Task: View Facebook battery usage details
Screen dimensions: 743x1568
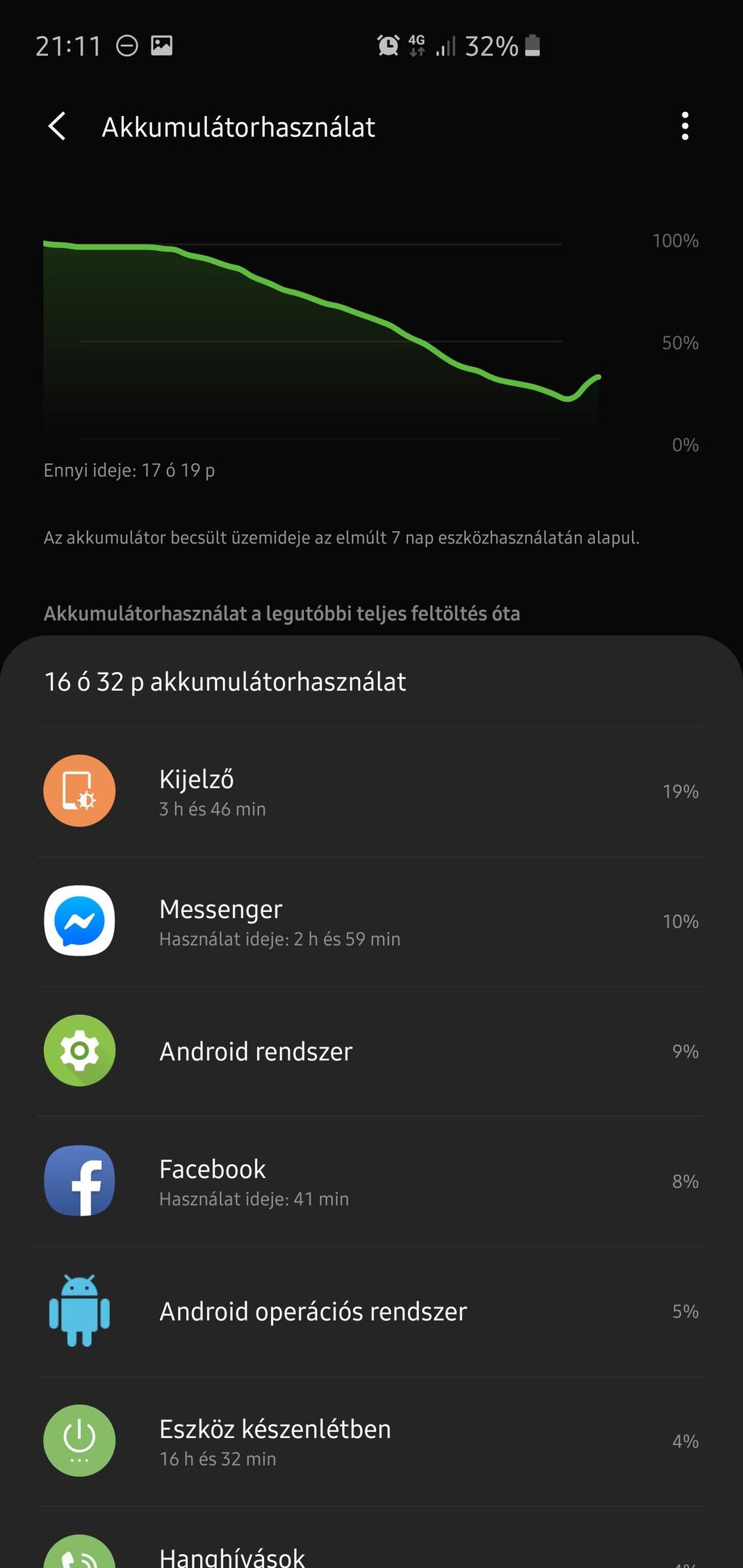Action: [371, 1182]
